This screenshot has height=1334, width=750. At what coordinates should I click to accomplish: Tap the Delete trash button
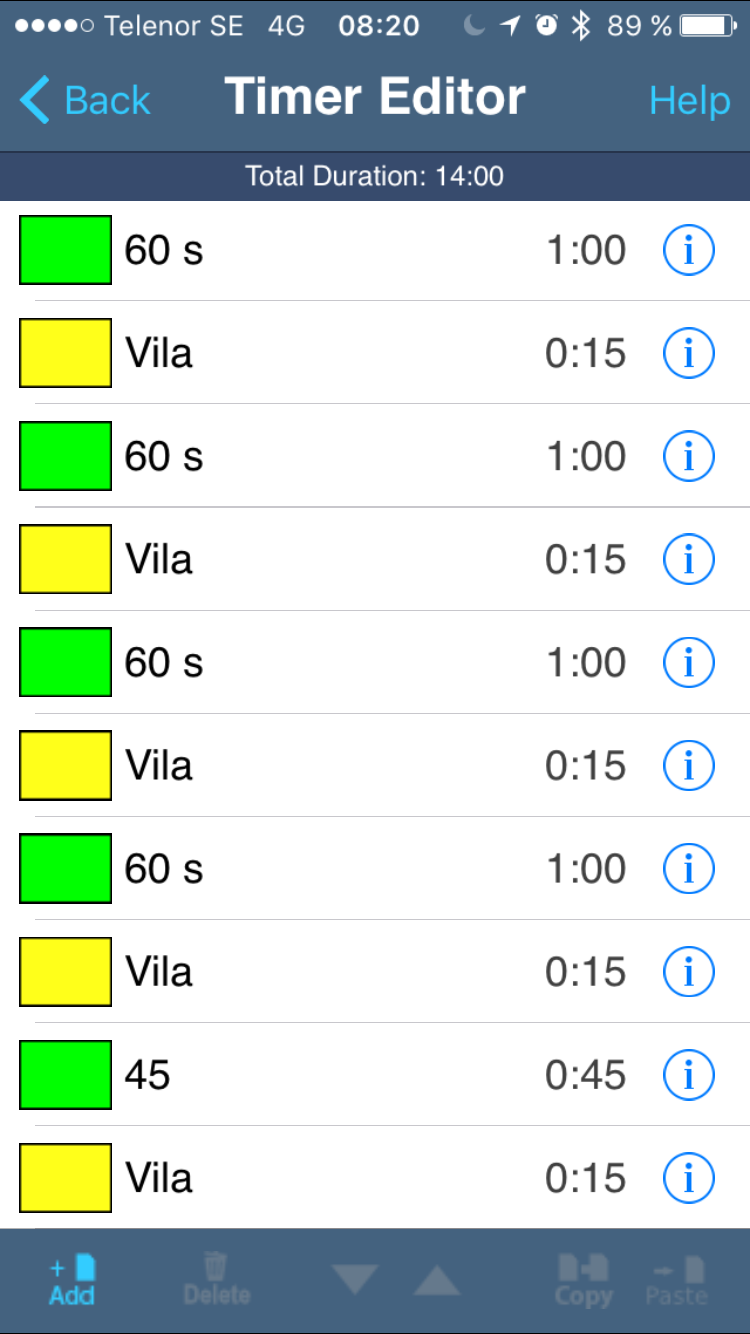click(x=216, y=1281)
